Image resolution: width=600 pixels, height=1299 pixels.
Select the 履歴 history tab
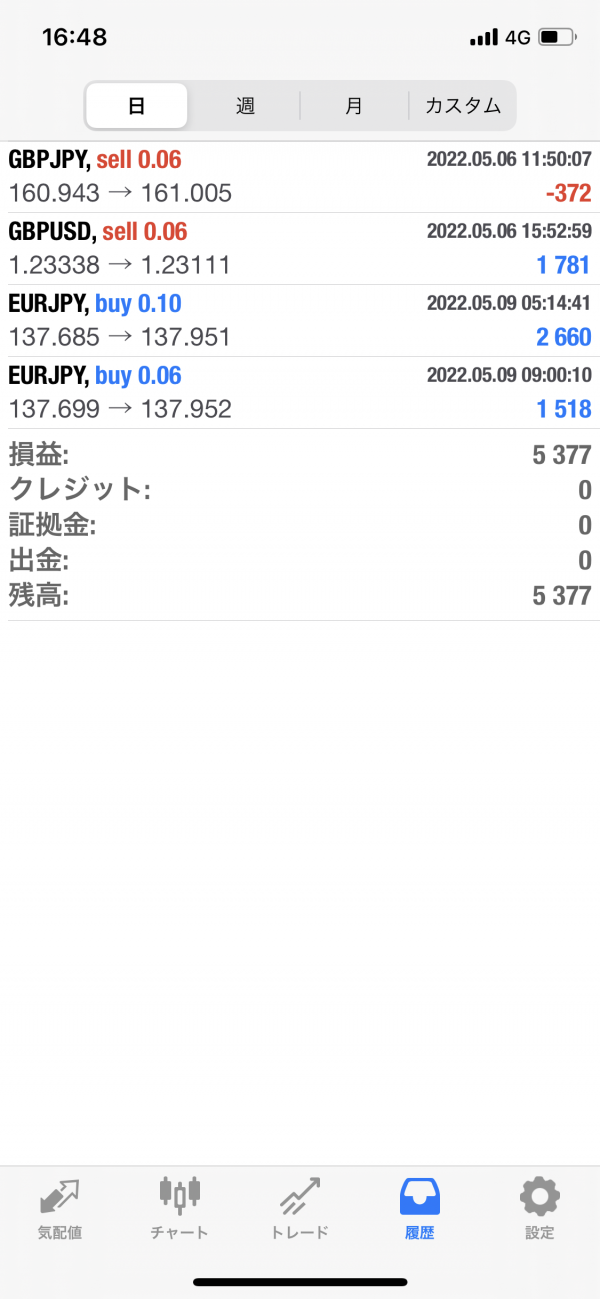[420, 1209]
